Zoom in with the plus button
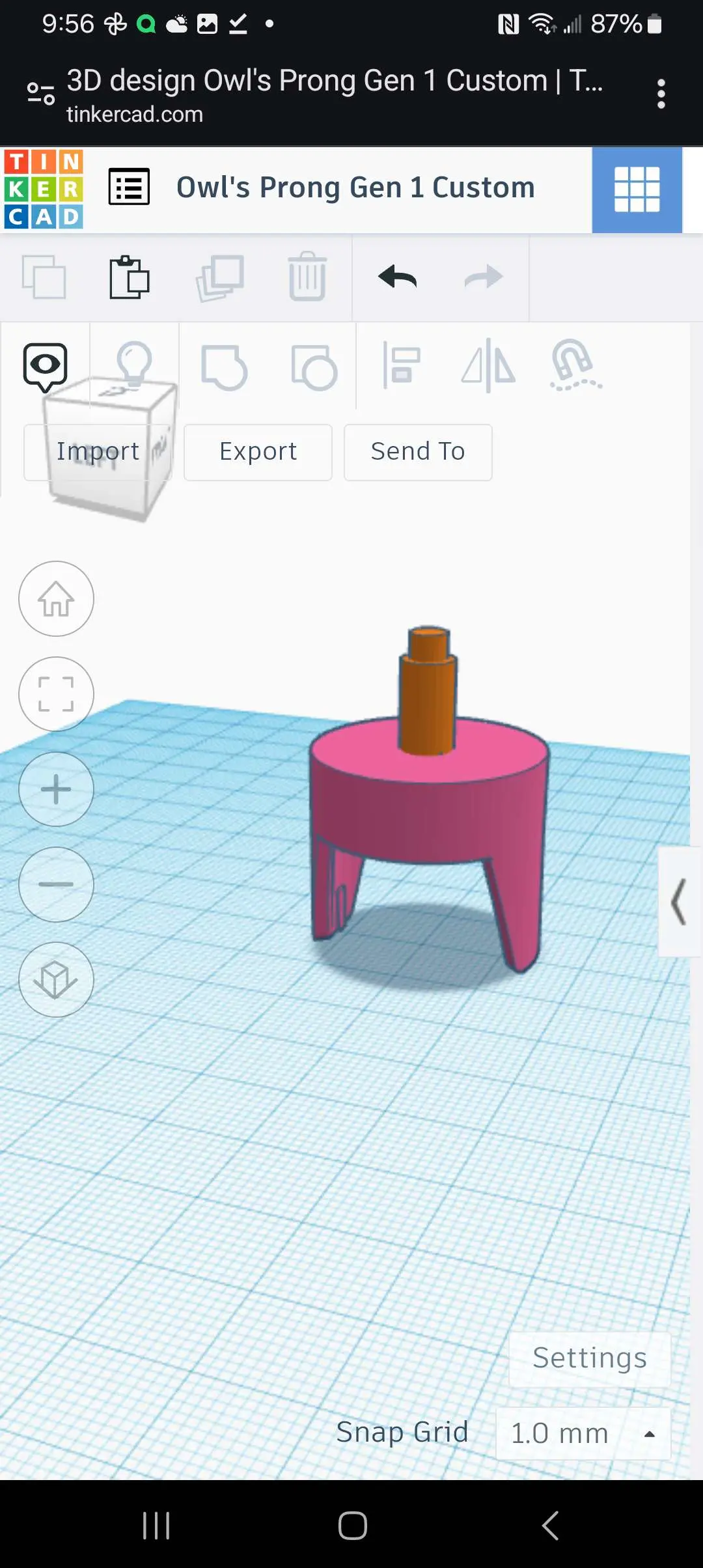The width and height of the screenshot is (703, 1568). (56, 789)
